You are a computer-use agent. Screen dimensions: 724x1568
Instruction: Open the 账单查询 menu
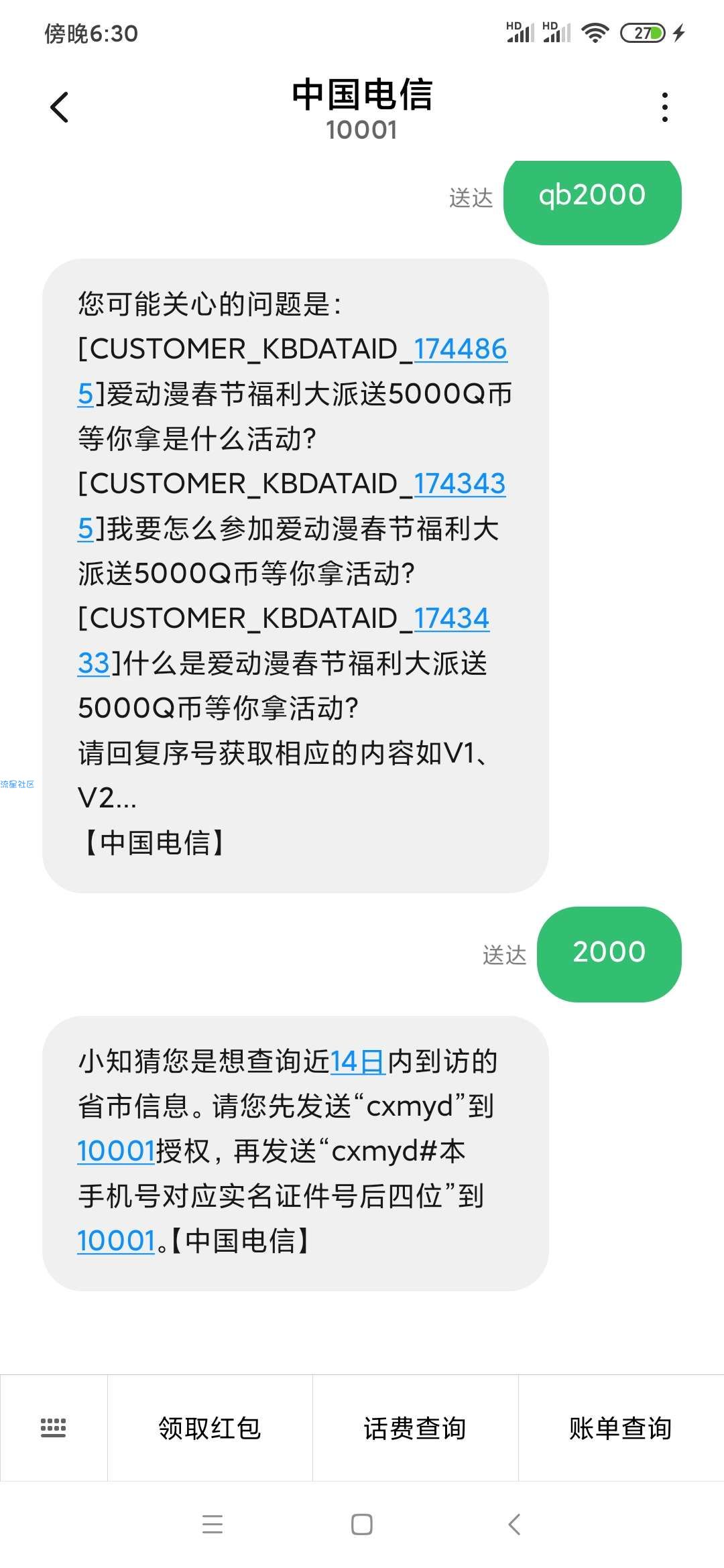point(621,1427)
